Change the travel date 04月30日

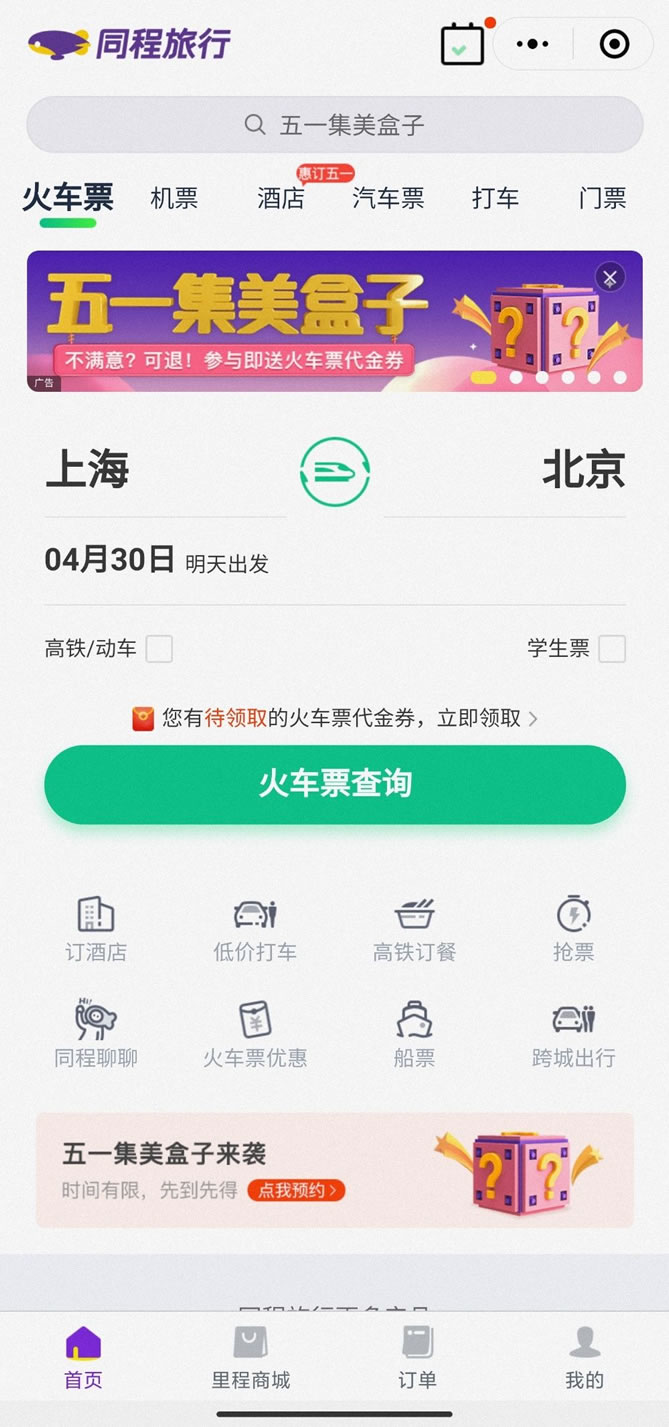[x=110, y=560]
